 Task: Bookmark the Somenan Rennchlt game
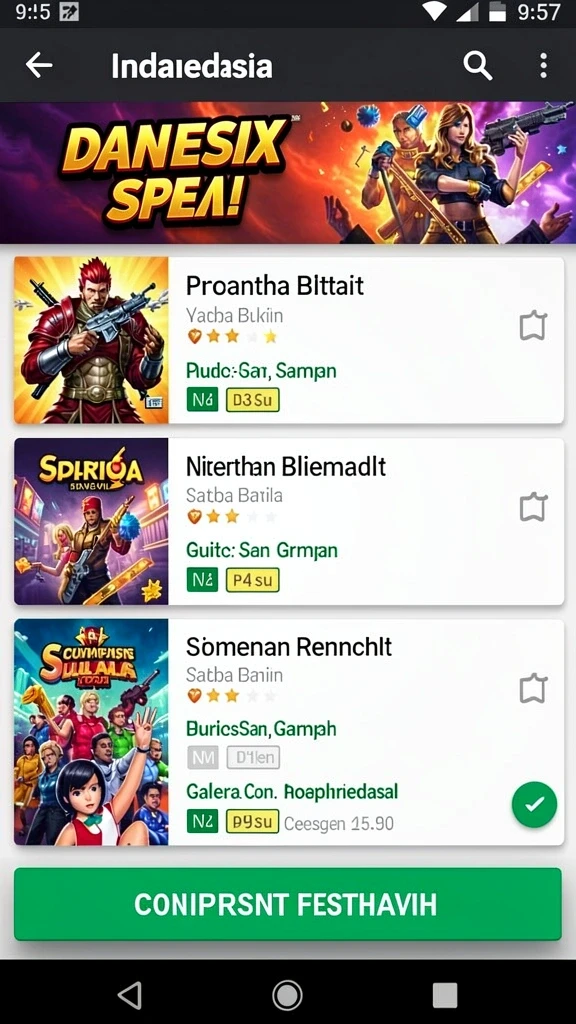[532, 688]
